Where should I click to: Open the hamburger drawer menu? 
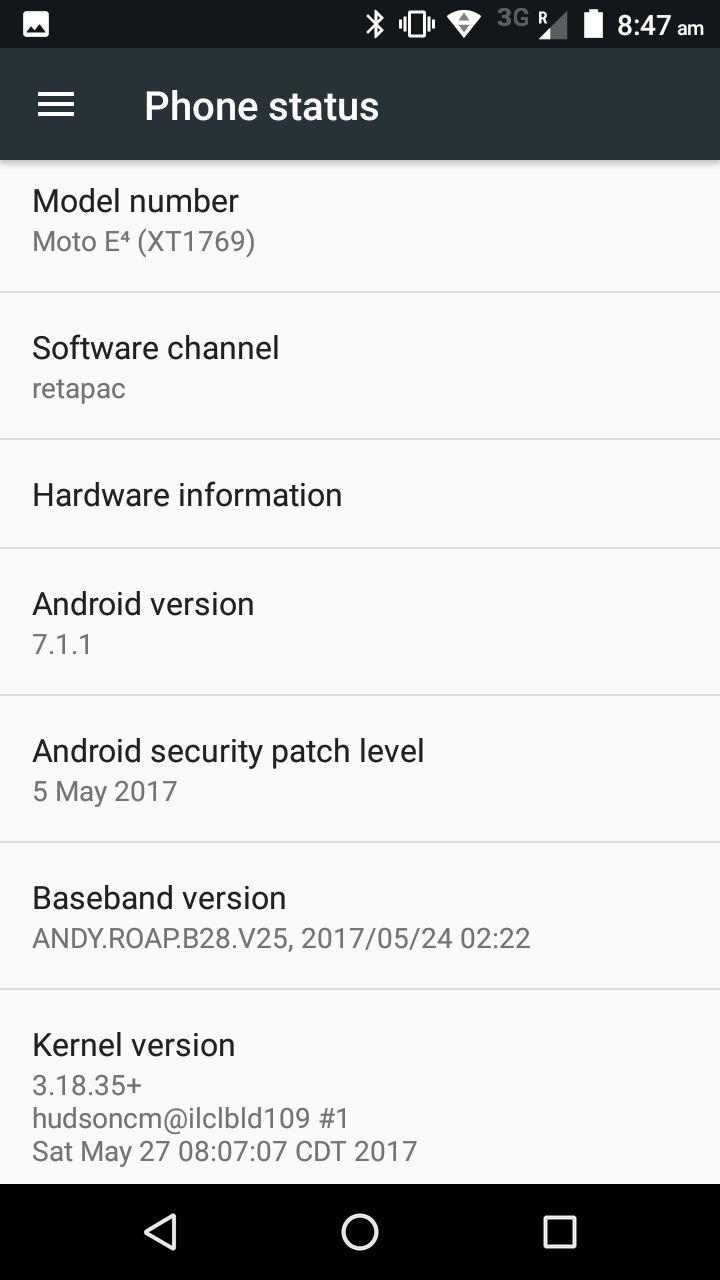56,105
